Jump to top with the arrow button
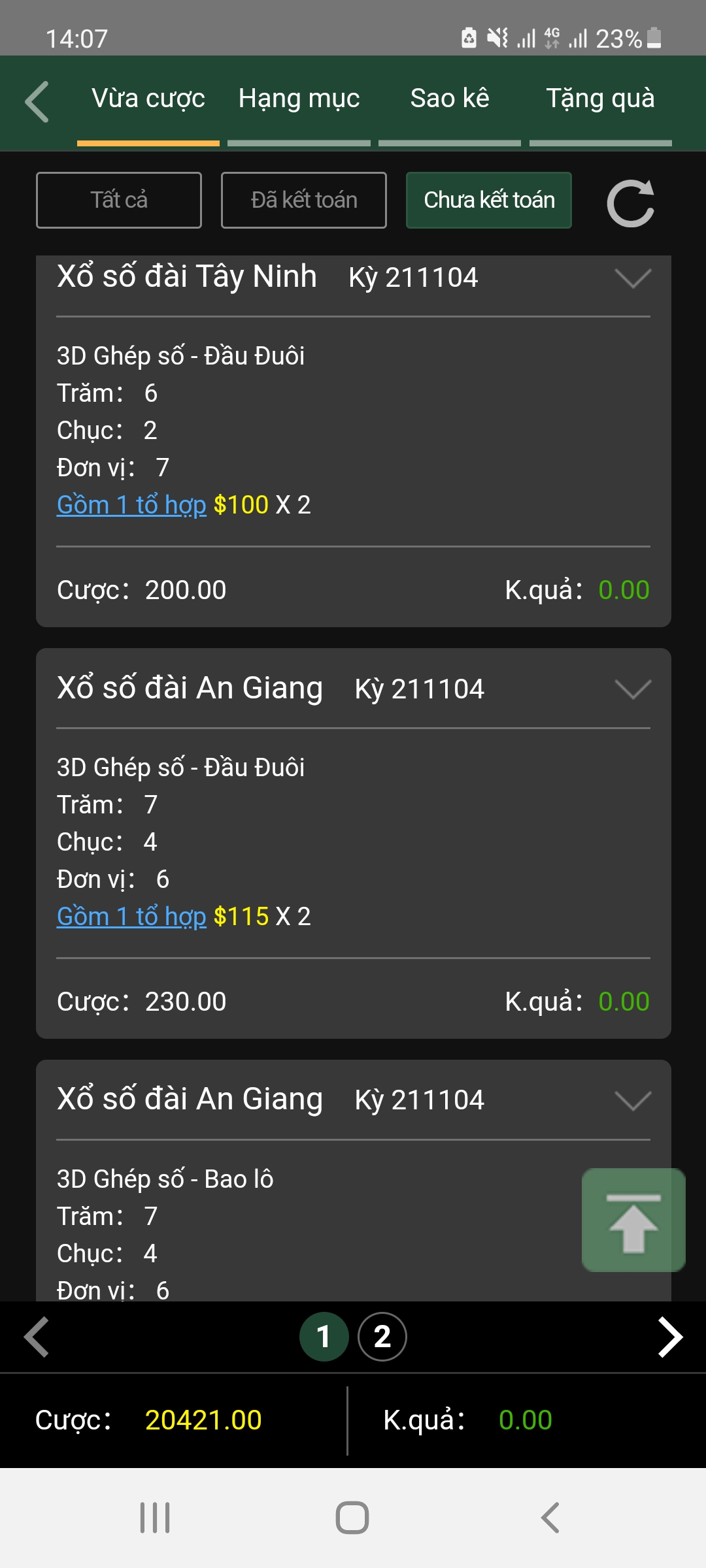706x1568 pixels. (633, 1220)
